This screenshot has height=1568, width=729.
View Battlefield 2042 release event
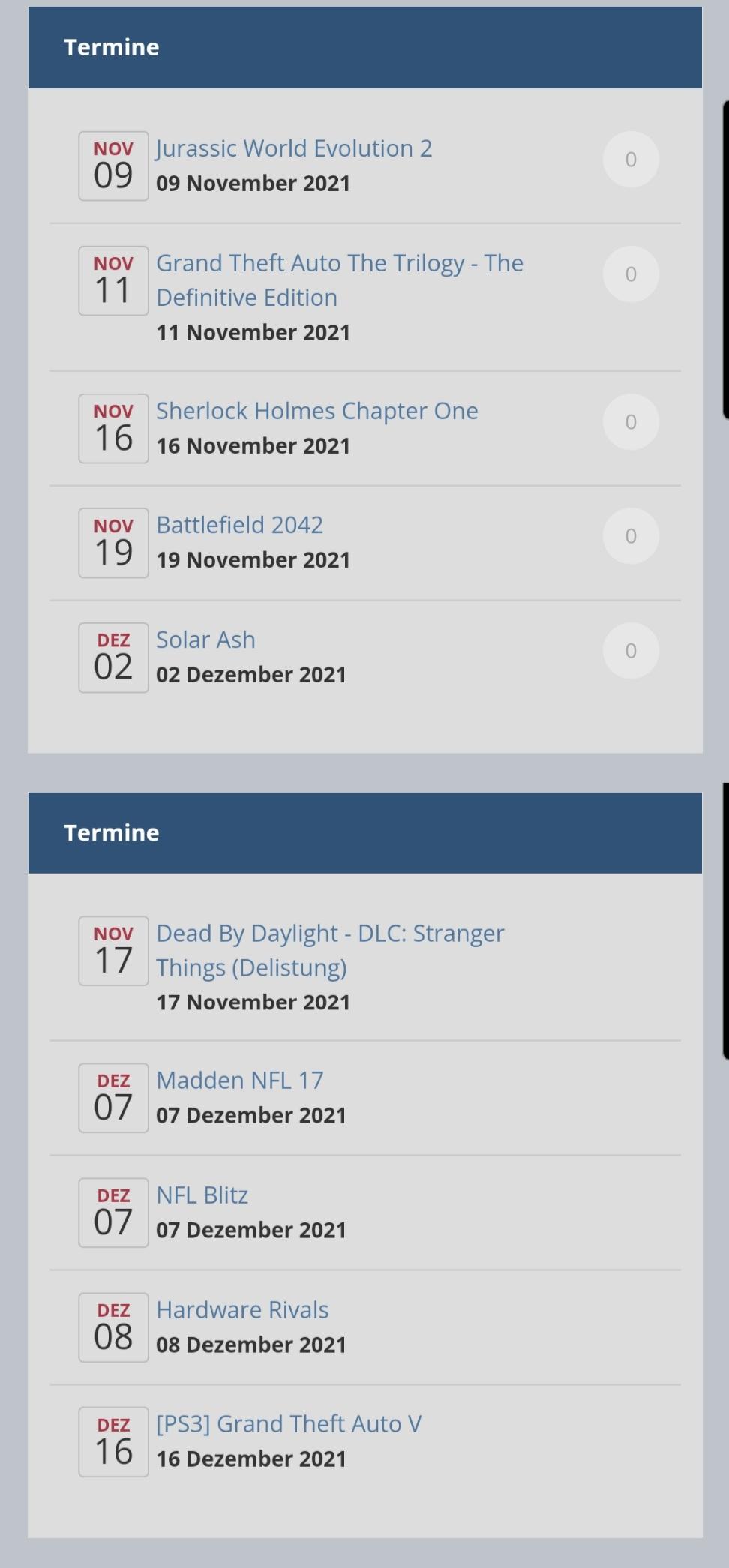point(240,525)
